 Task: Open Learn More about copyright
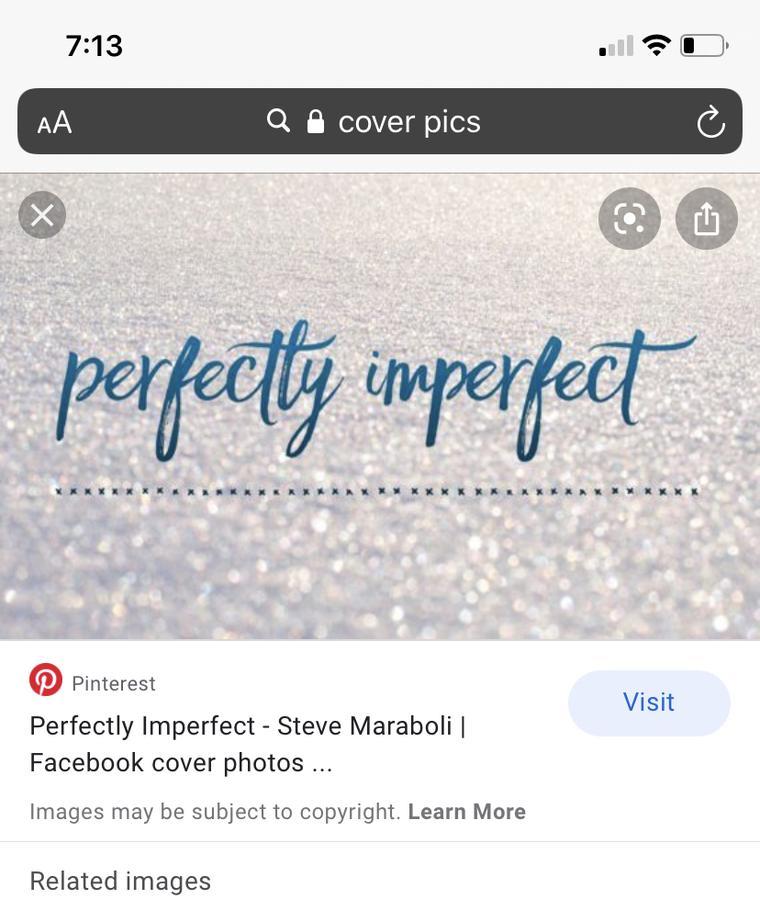click(466, 812)
